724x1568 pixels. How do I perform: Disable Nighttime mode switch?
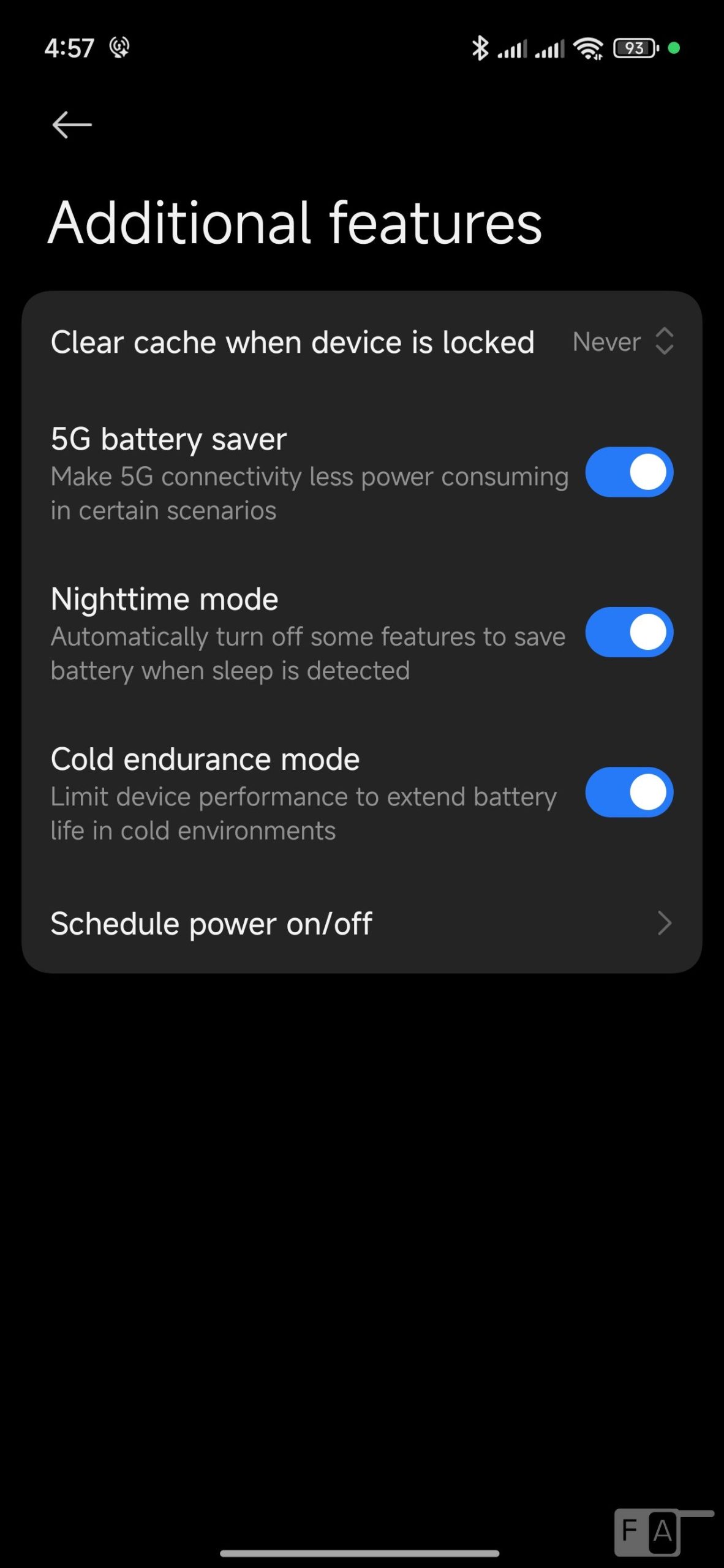tap(628, 632)
